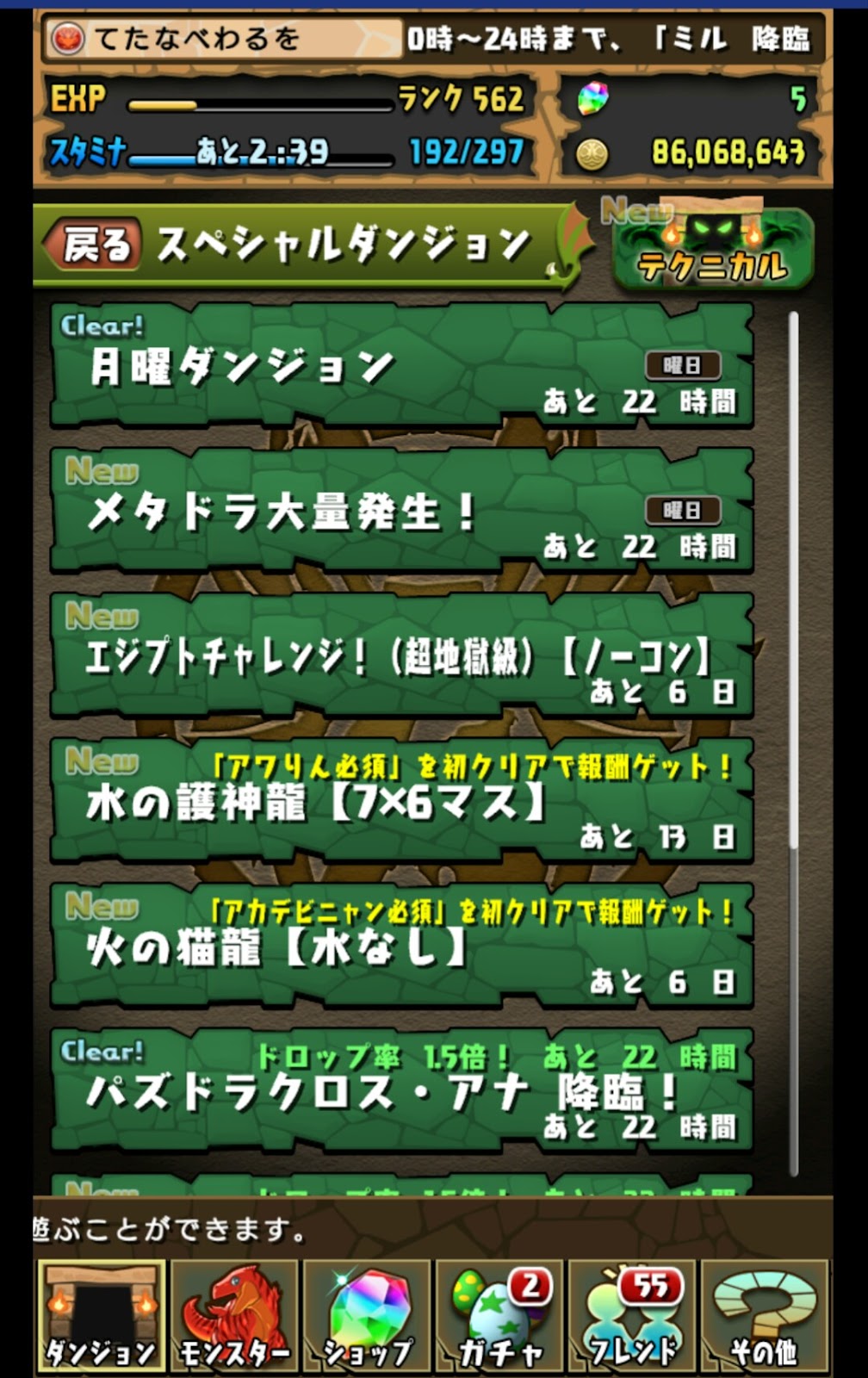Tap the 戻る back button

[93, 245]
